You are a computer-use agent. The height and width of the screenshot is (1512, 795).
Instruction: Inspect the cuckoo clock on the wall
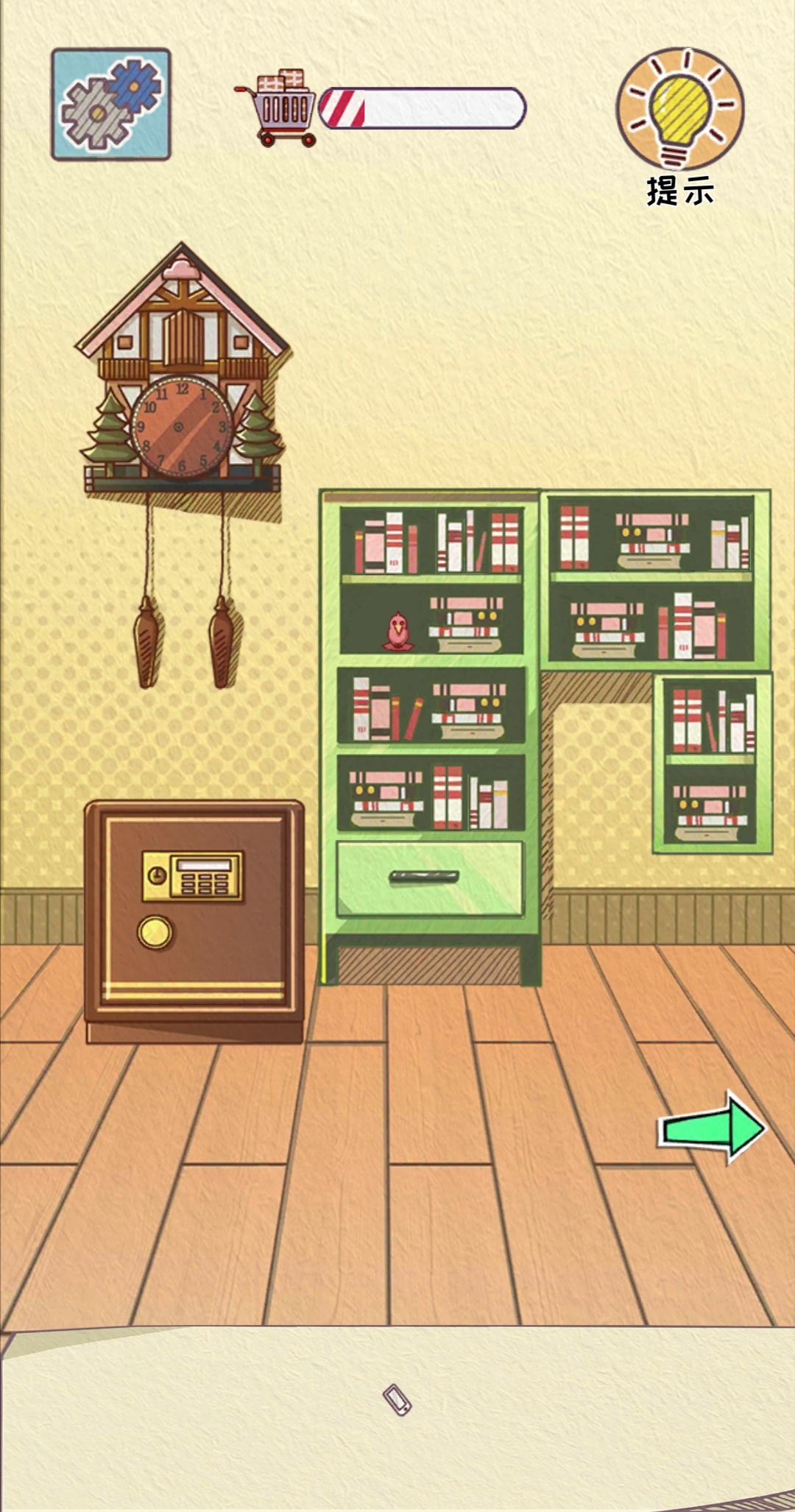[x=181, y=398]
